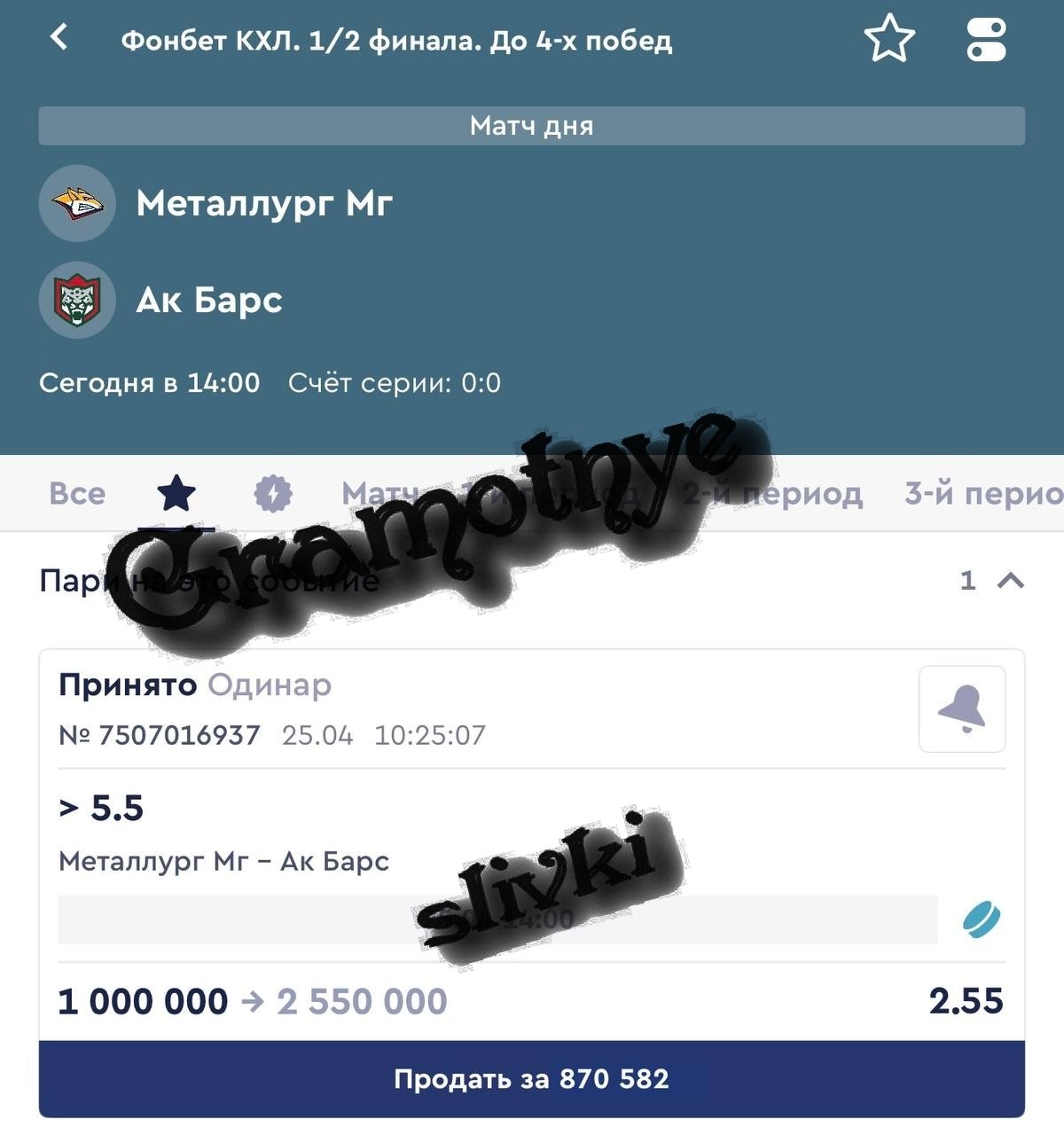The height and width of the screenshot is (1135, 1064).
Task: Switch to the 2-й период tab
Action: pyautogui.click(x=773, y=493)
